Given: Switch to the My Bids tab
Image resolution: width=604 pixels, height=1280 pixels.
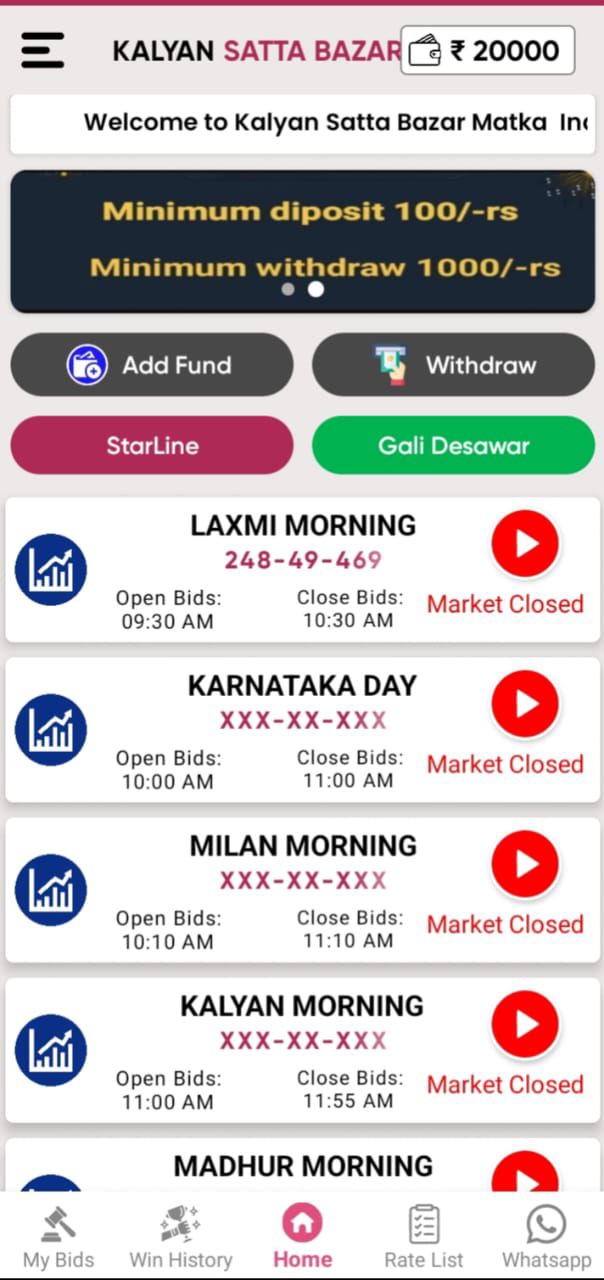Looking at the screenshot, I should coord(58,1237).
